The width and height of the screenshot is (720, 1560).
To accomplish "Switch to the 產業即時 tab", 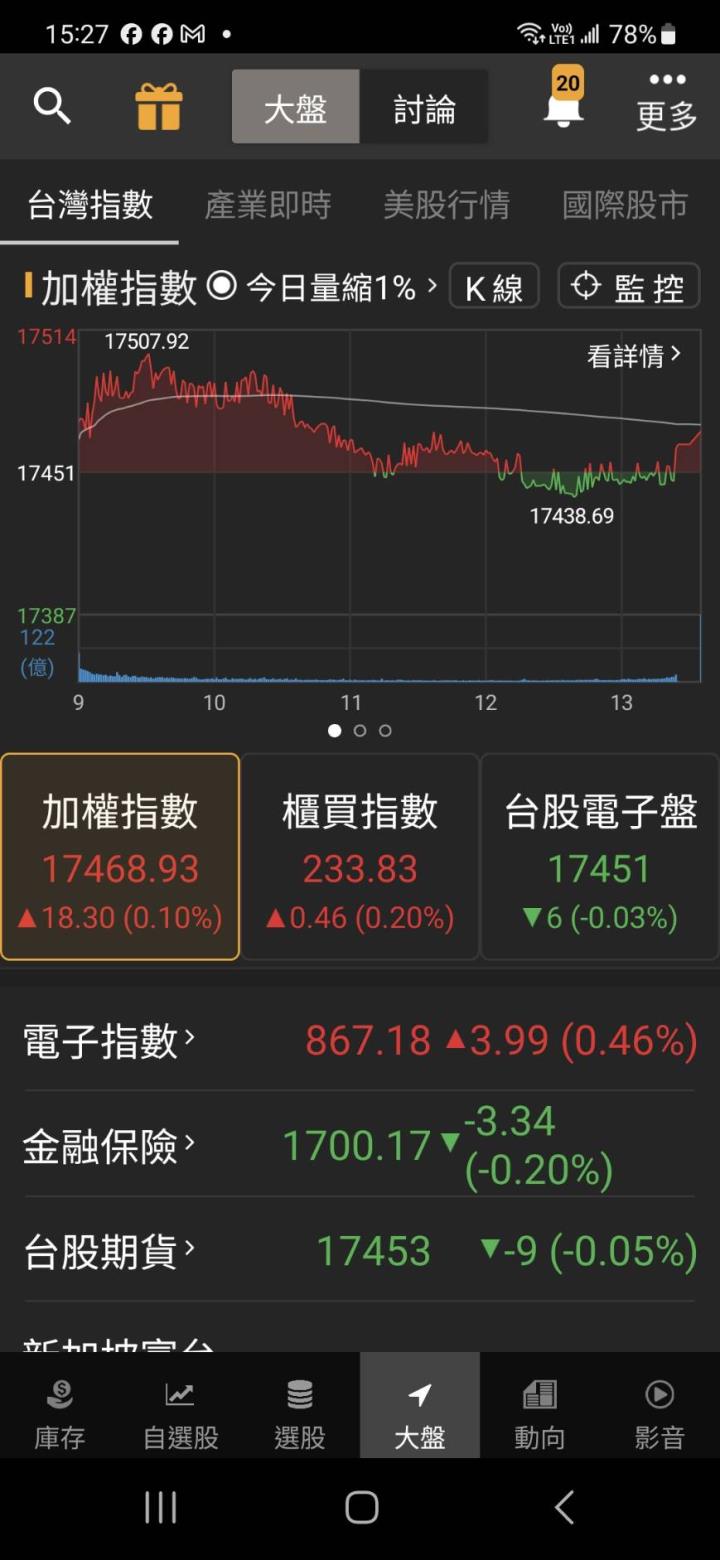I will click(x=267, y=205).
